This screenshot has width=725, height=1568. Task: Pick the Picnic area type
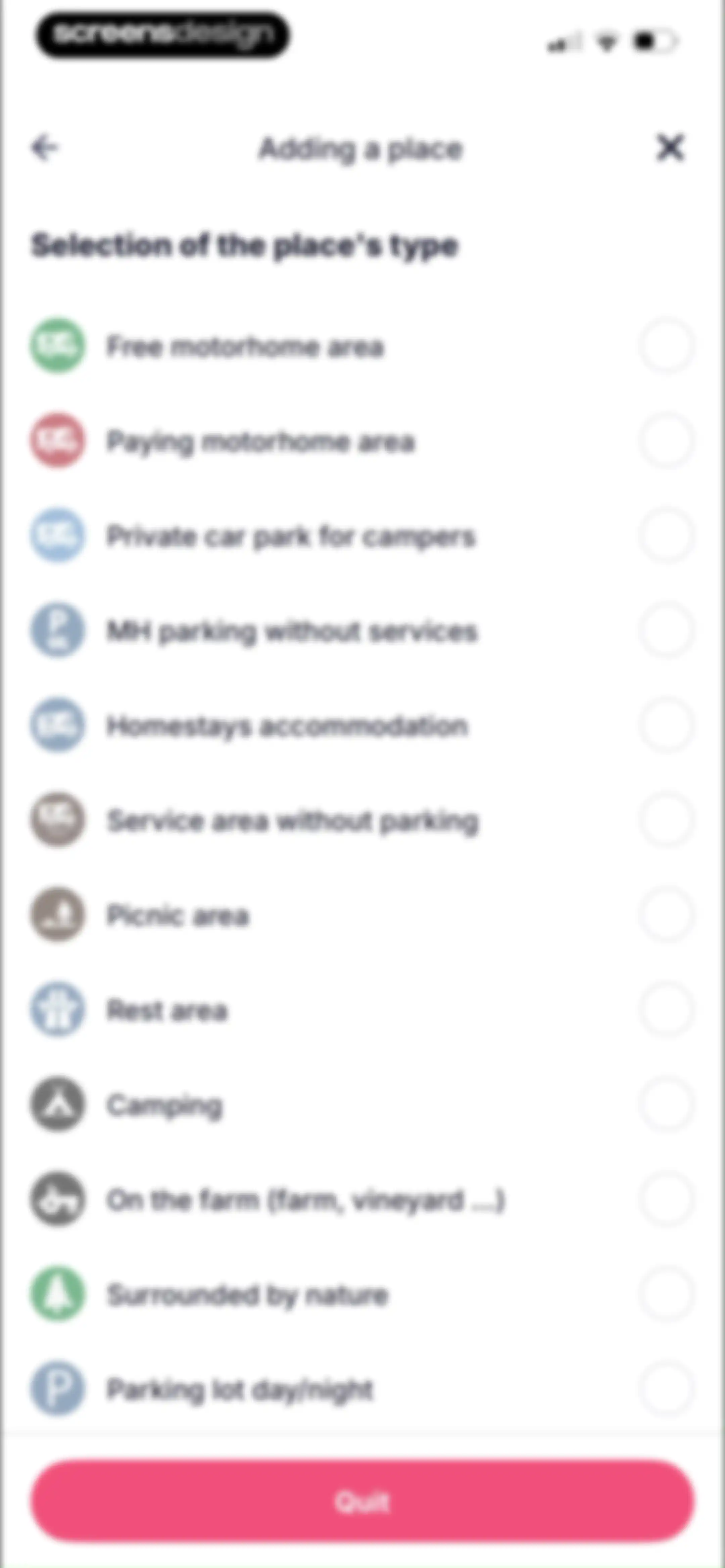point(362,915)
